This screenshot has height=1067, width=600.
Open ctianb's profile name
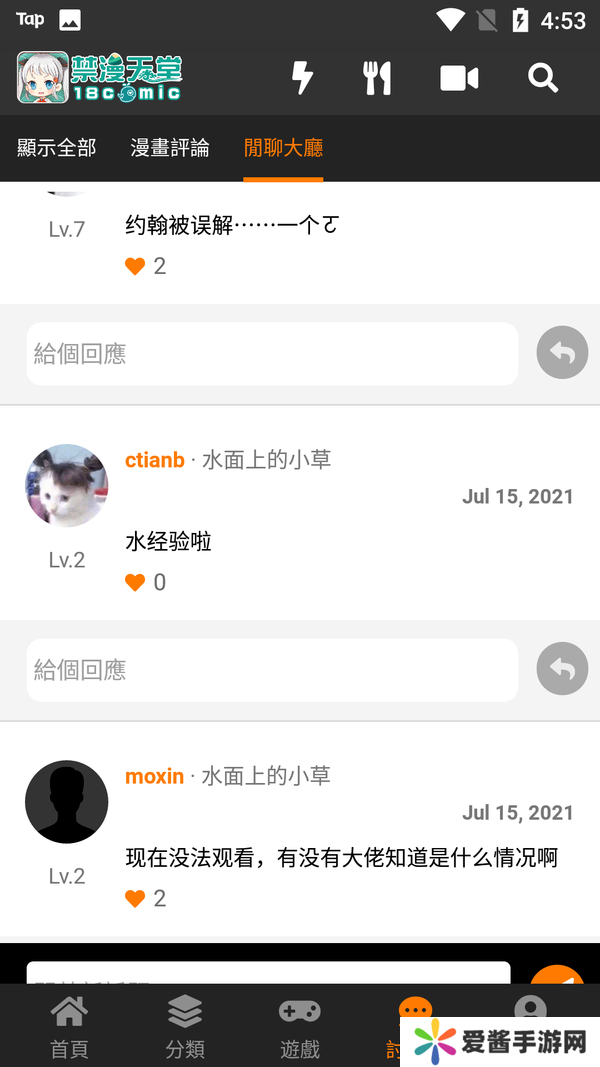click(x=155, y=460)
